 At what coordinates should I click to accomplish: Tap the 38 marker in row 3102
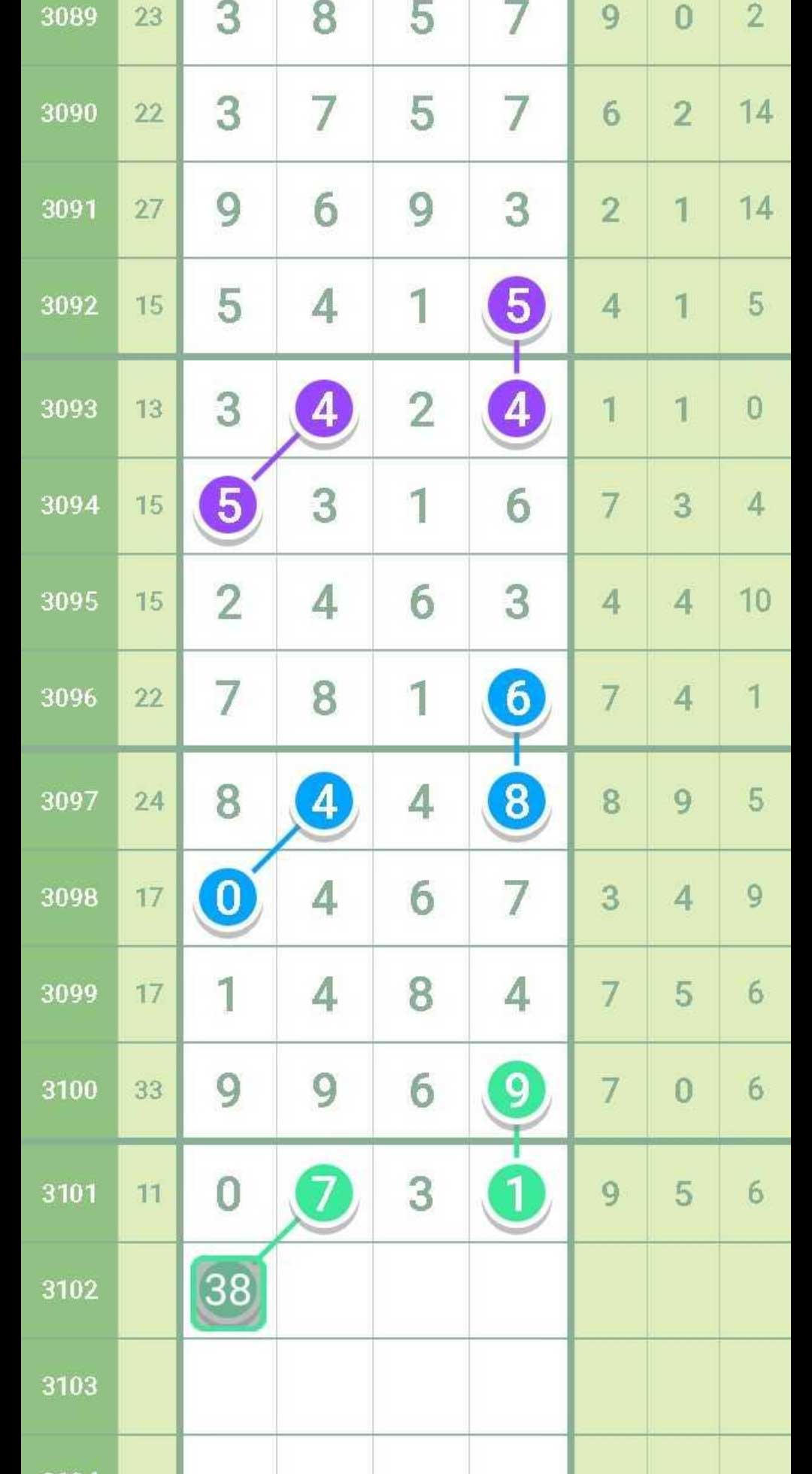coord(228,1291)
